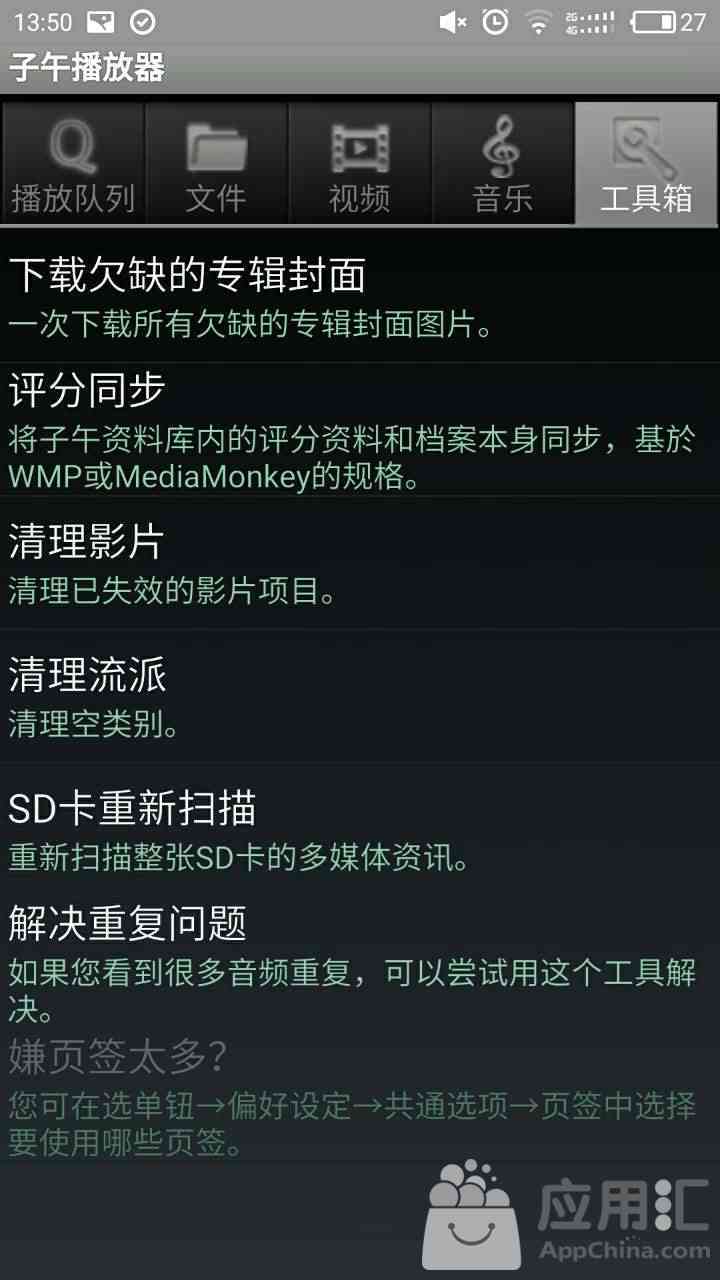Open 下载欠缺的专辑封面 tool
720x1280 pixels.
[360, 296]
